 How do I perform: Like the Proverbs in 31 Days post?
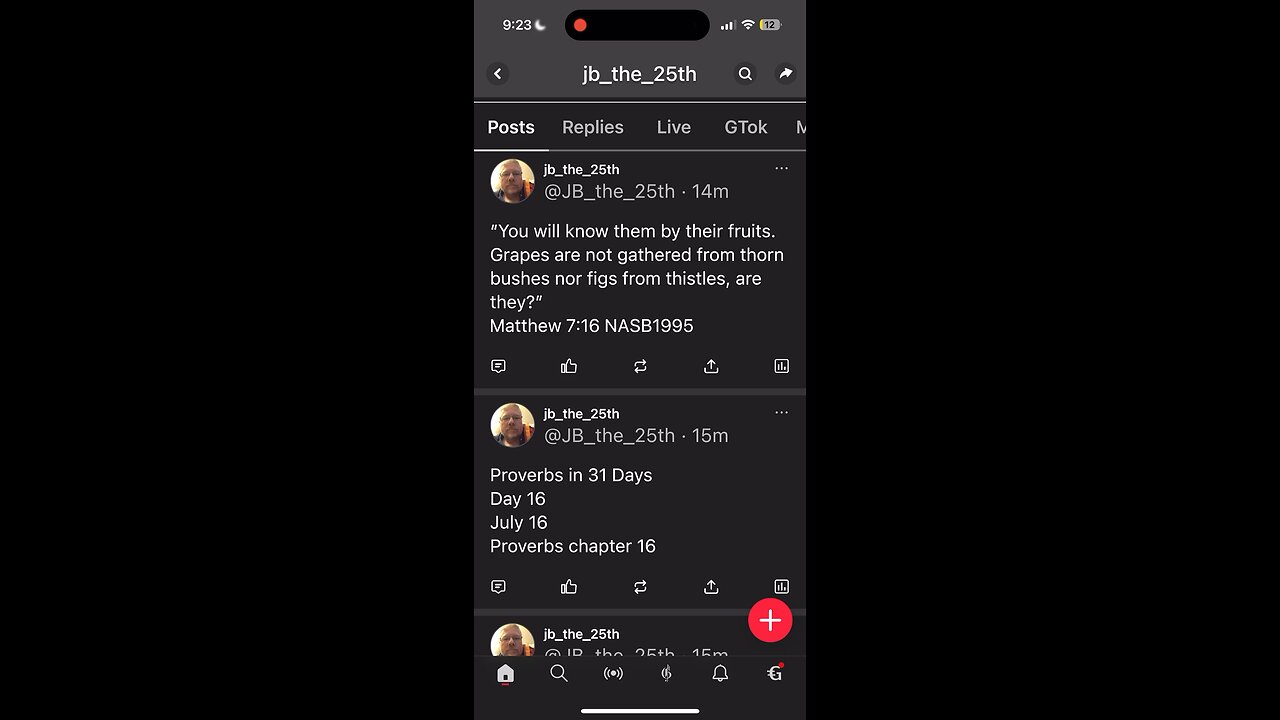point(569,587)
